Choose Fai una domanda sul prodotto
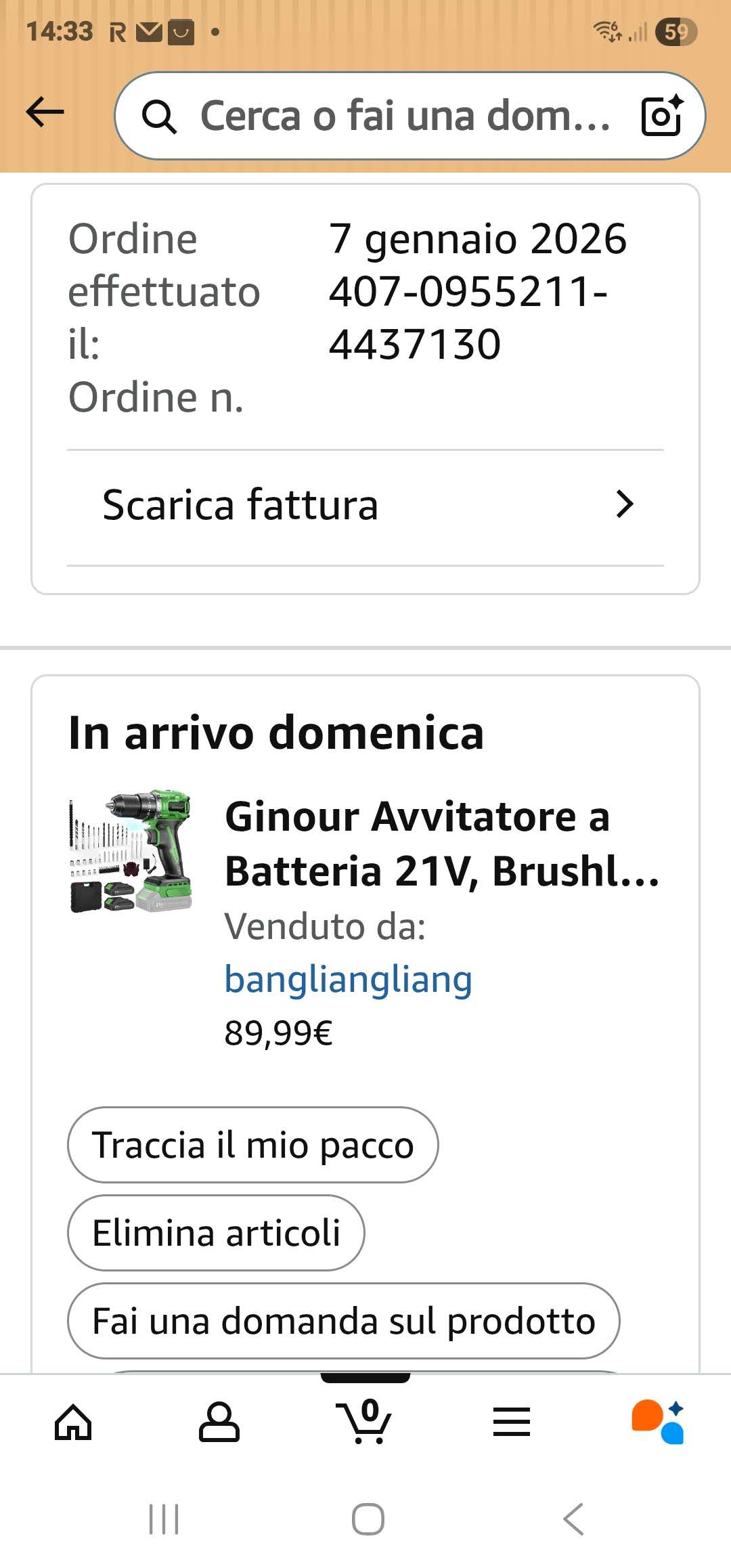 click(343, 1321)
